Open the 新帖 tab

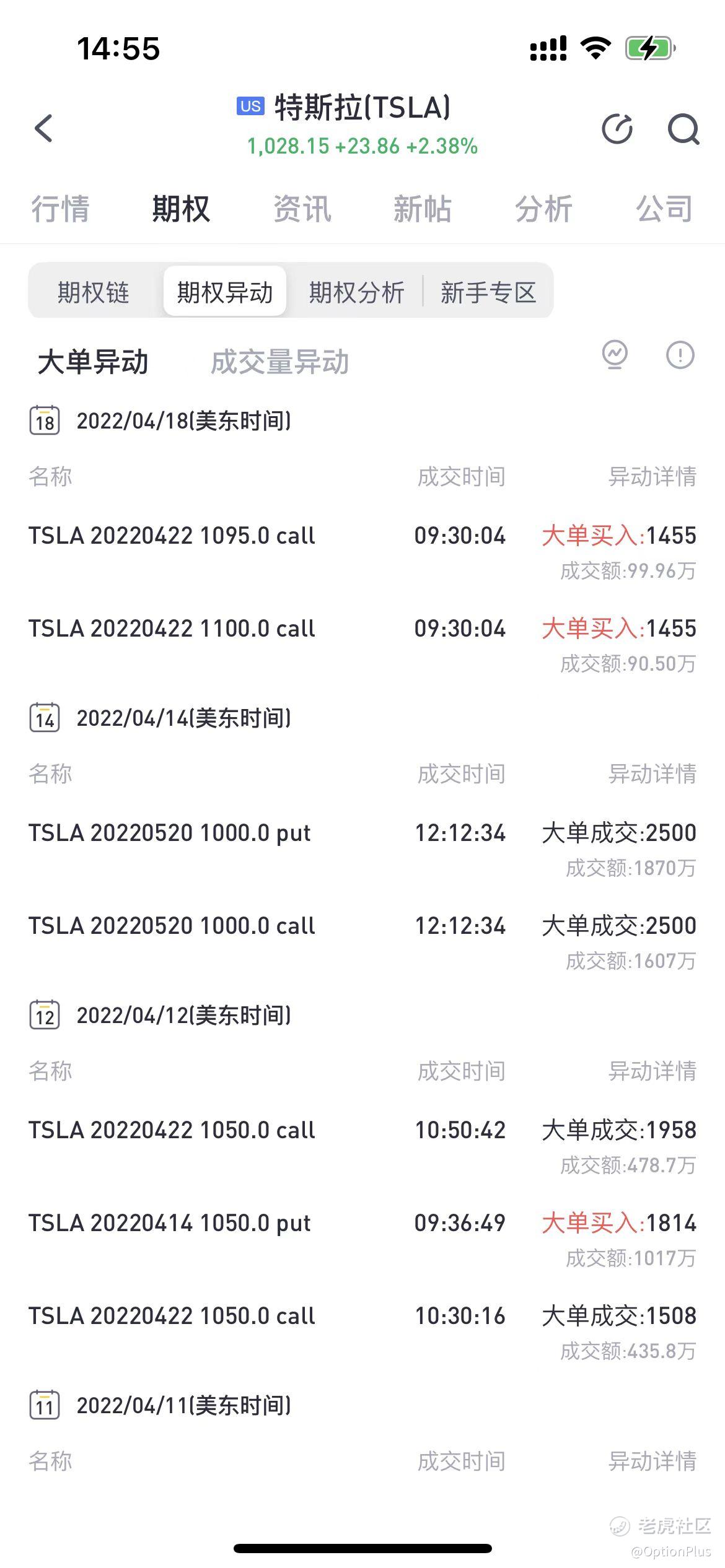423,208
